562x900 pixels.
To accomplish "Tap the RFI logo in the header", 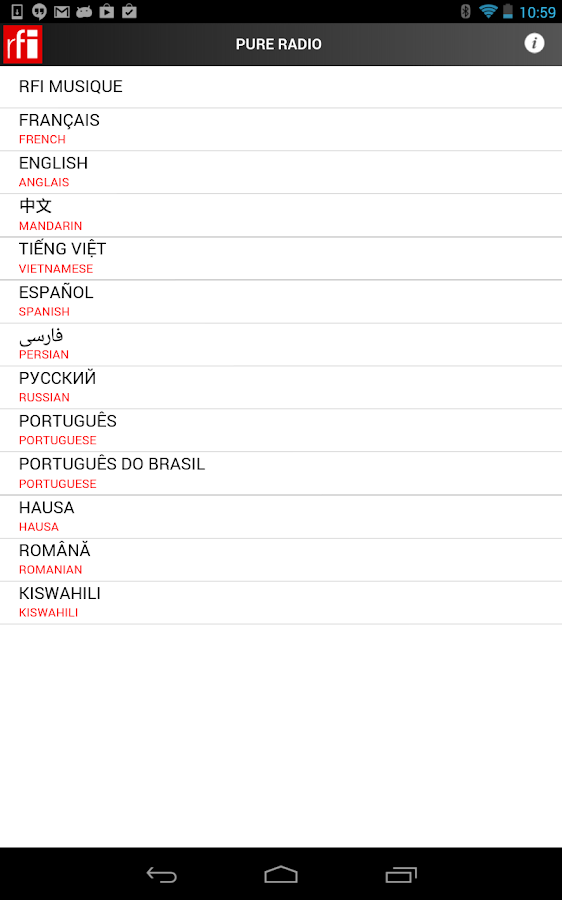I will coord(22,44).
